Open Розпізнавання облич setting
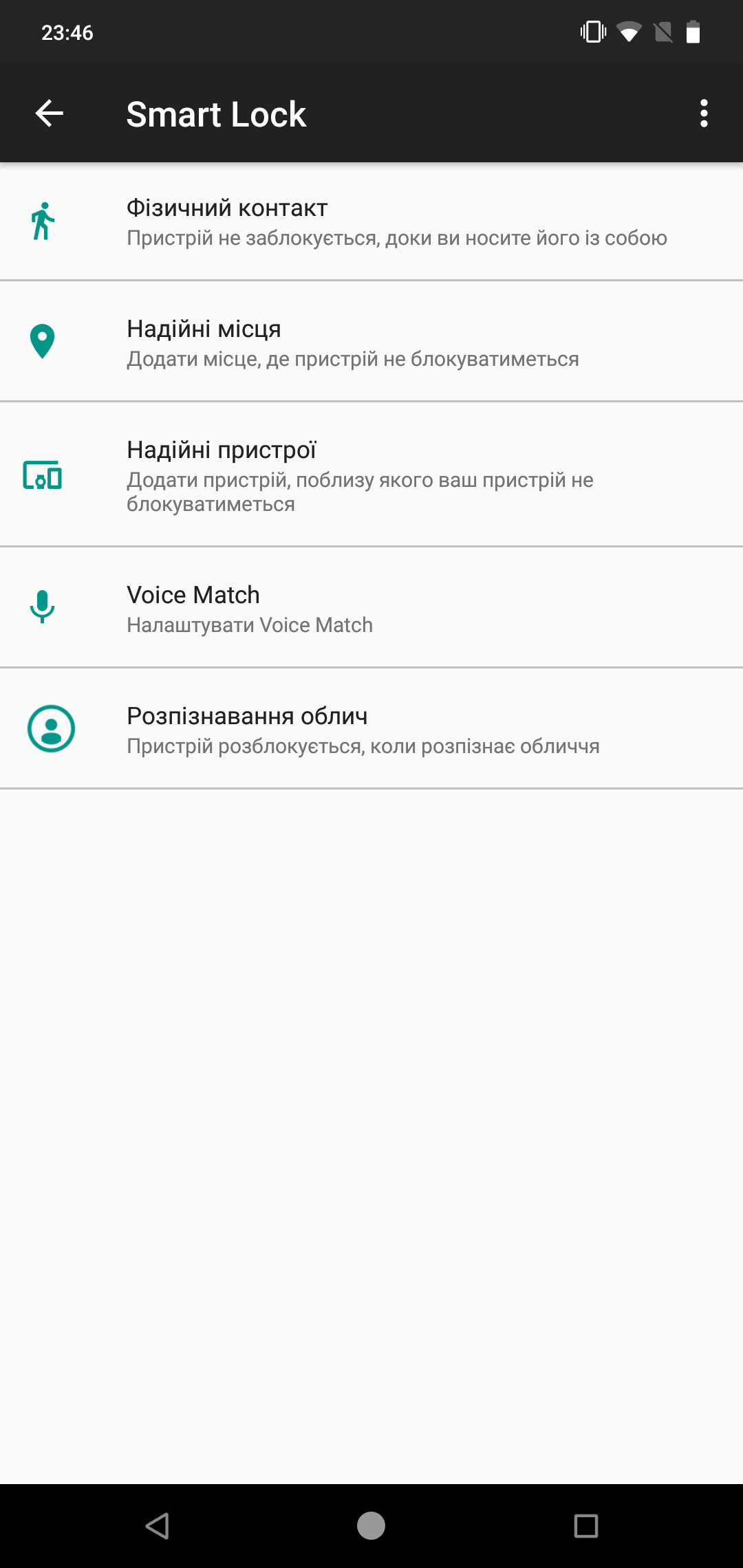 point(371,729)
